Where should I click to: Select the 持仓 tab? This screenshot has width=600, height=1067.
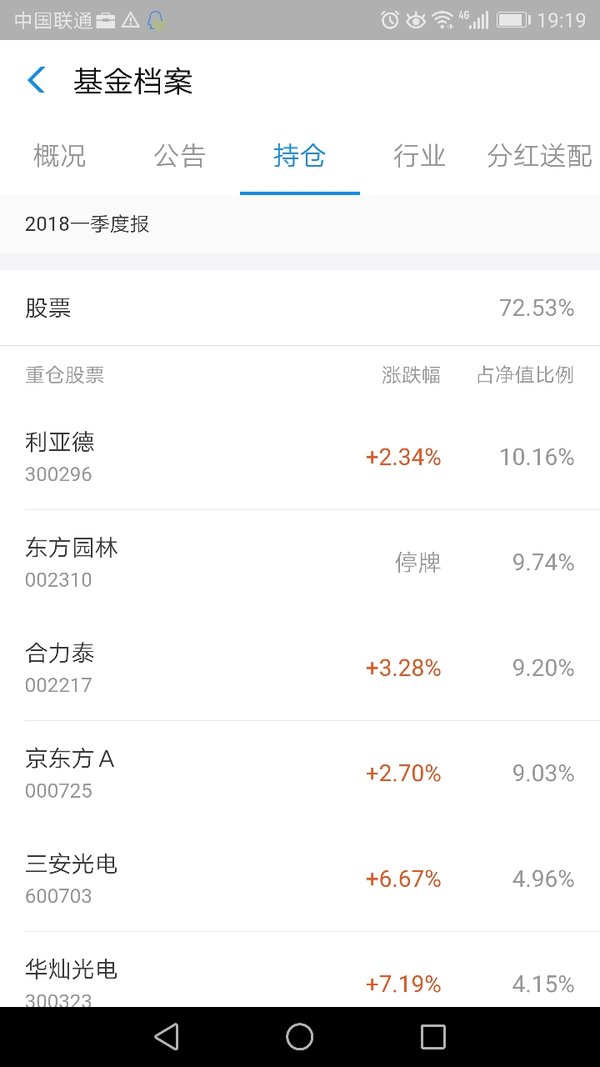pyautogui.click(x=299, y=156)
